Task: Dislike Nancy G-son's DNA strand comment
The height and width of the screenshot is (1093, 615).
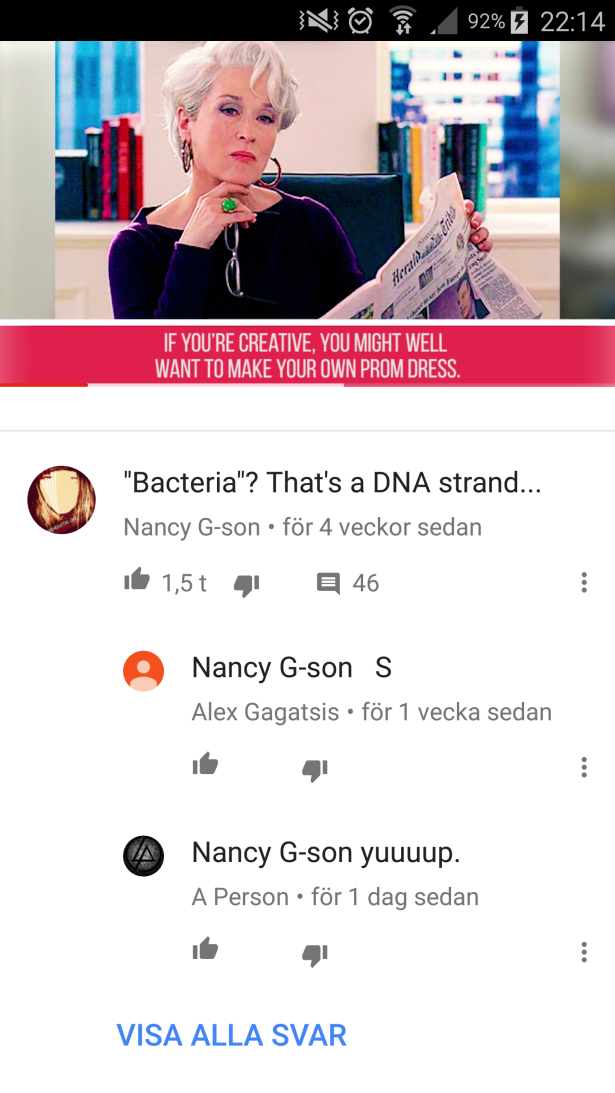Action: point(246,583)
